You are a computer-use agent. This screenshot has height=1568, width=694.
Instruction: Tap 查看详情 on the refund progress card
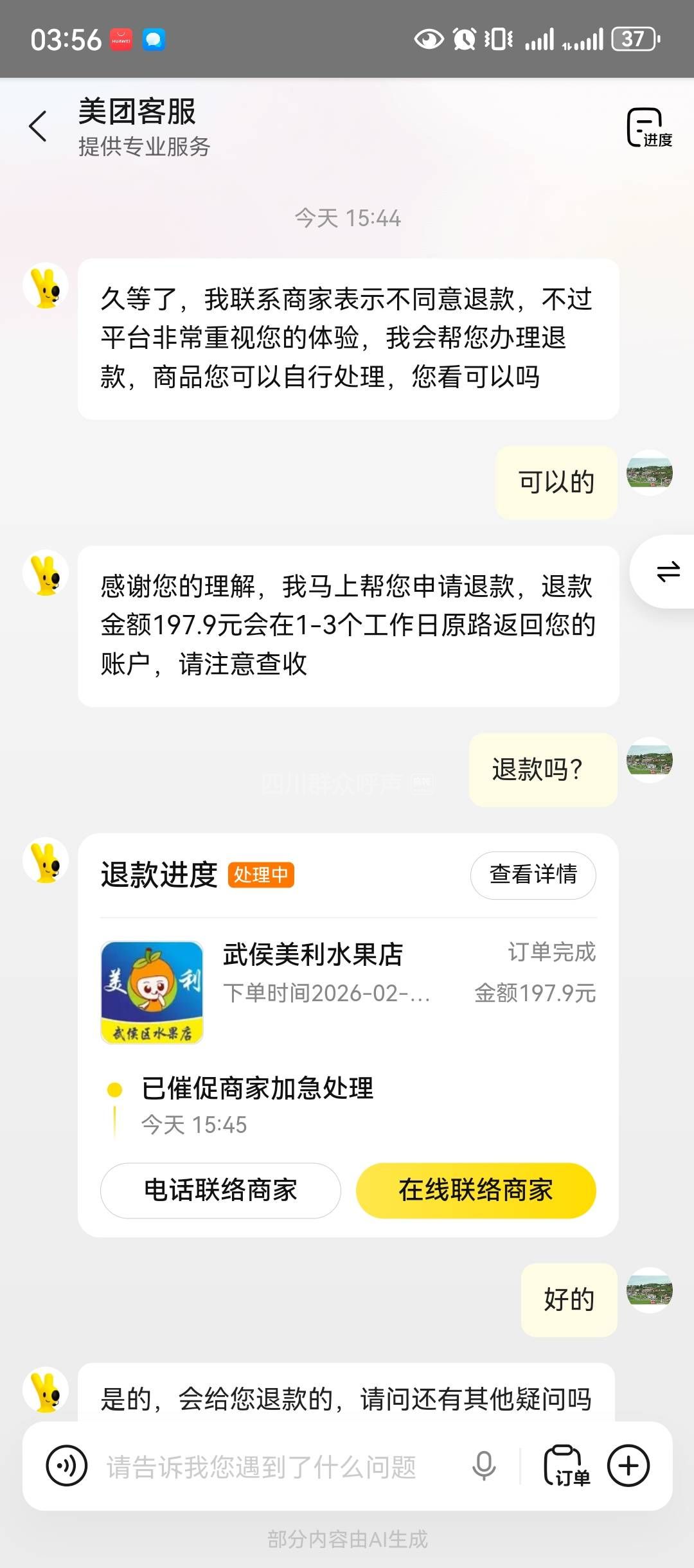533,875
